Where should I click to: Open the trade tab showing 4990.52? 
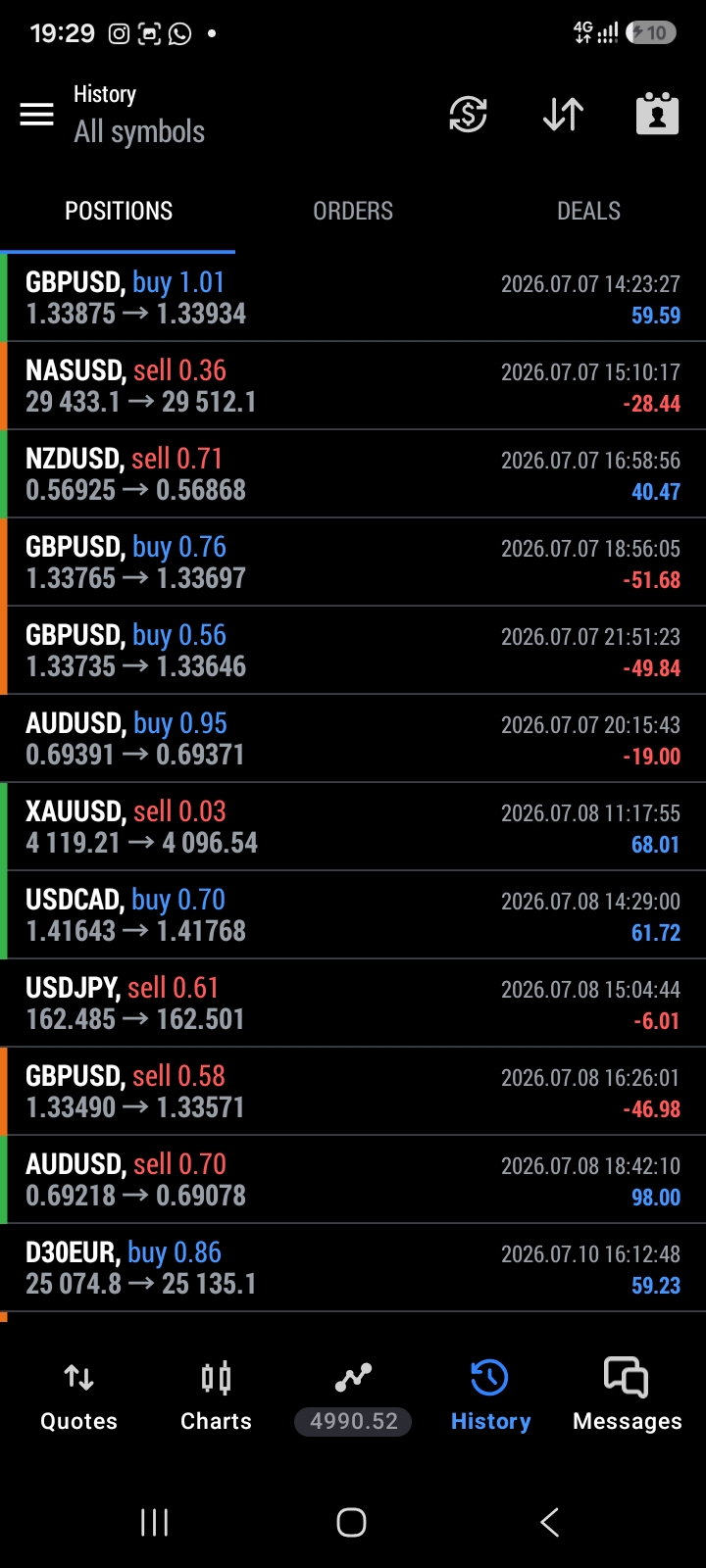point(353,1396)
